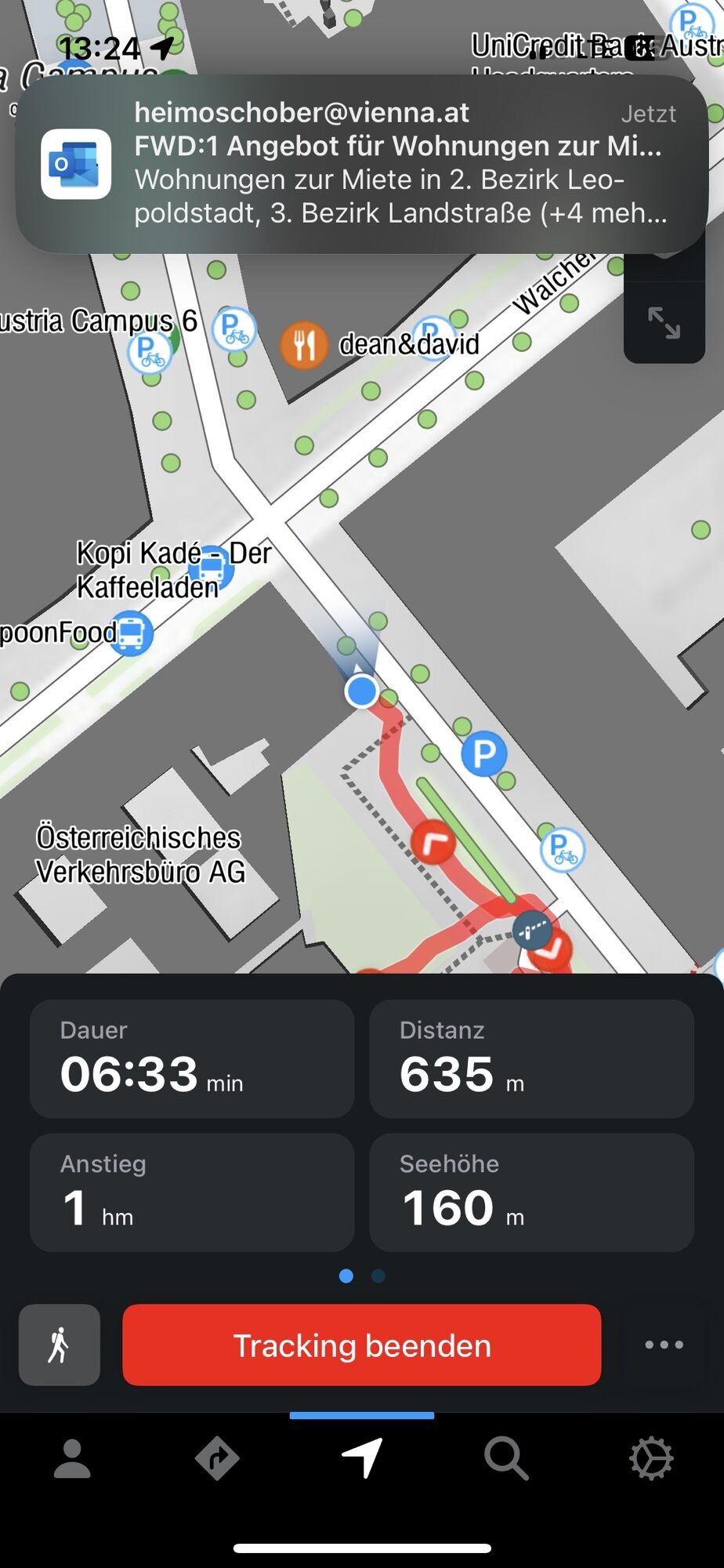Expand the map to fullscreen
This screenshot has height=1568, width=724.
(x=664, y=322)
